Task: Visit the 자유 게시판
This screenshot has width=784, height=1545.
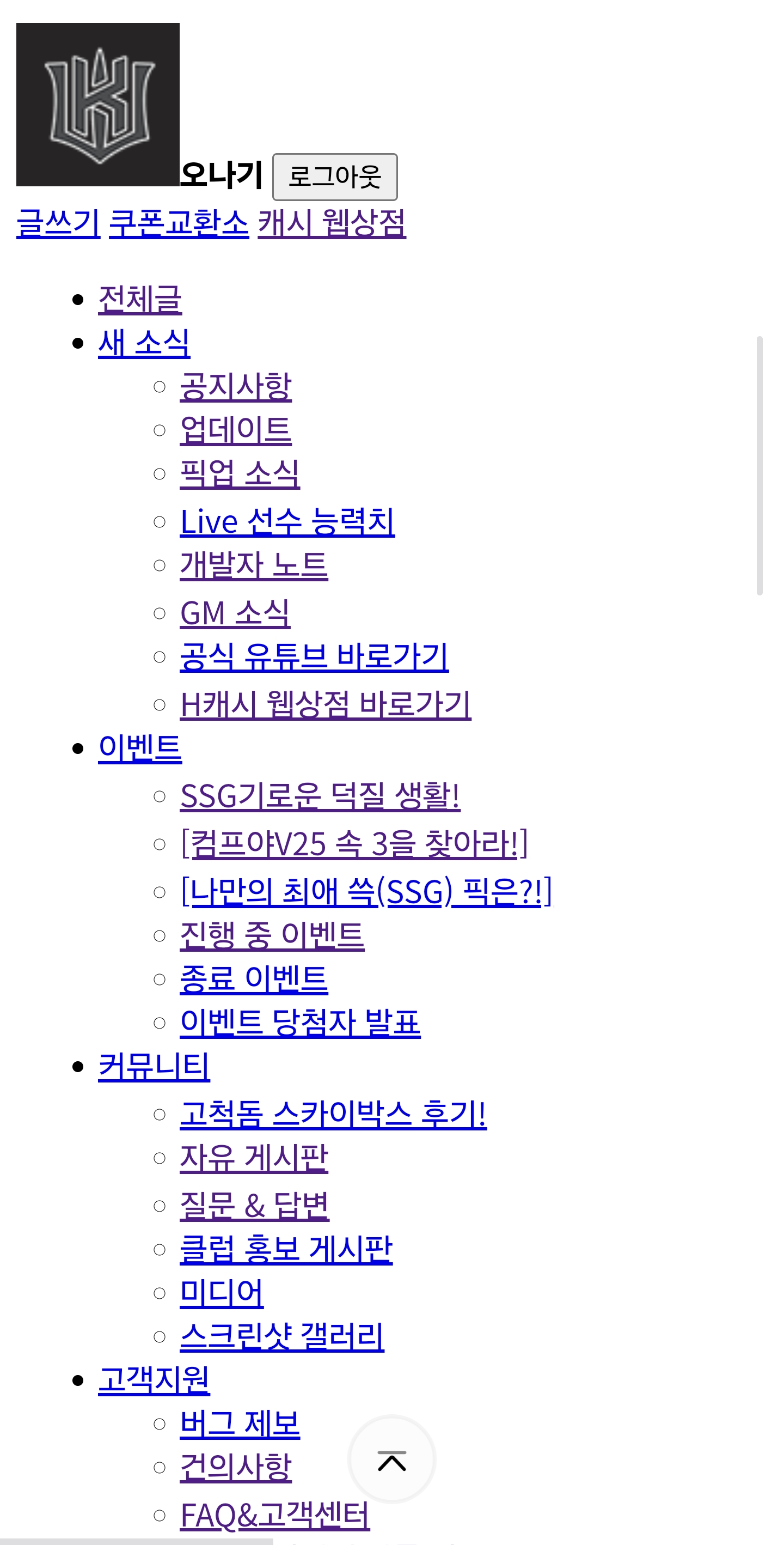Action: tap(254, 1157)
